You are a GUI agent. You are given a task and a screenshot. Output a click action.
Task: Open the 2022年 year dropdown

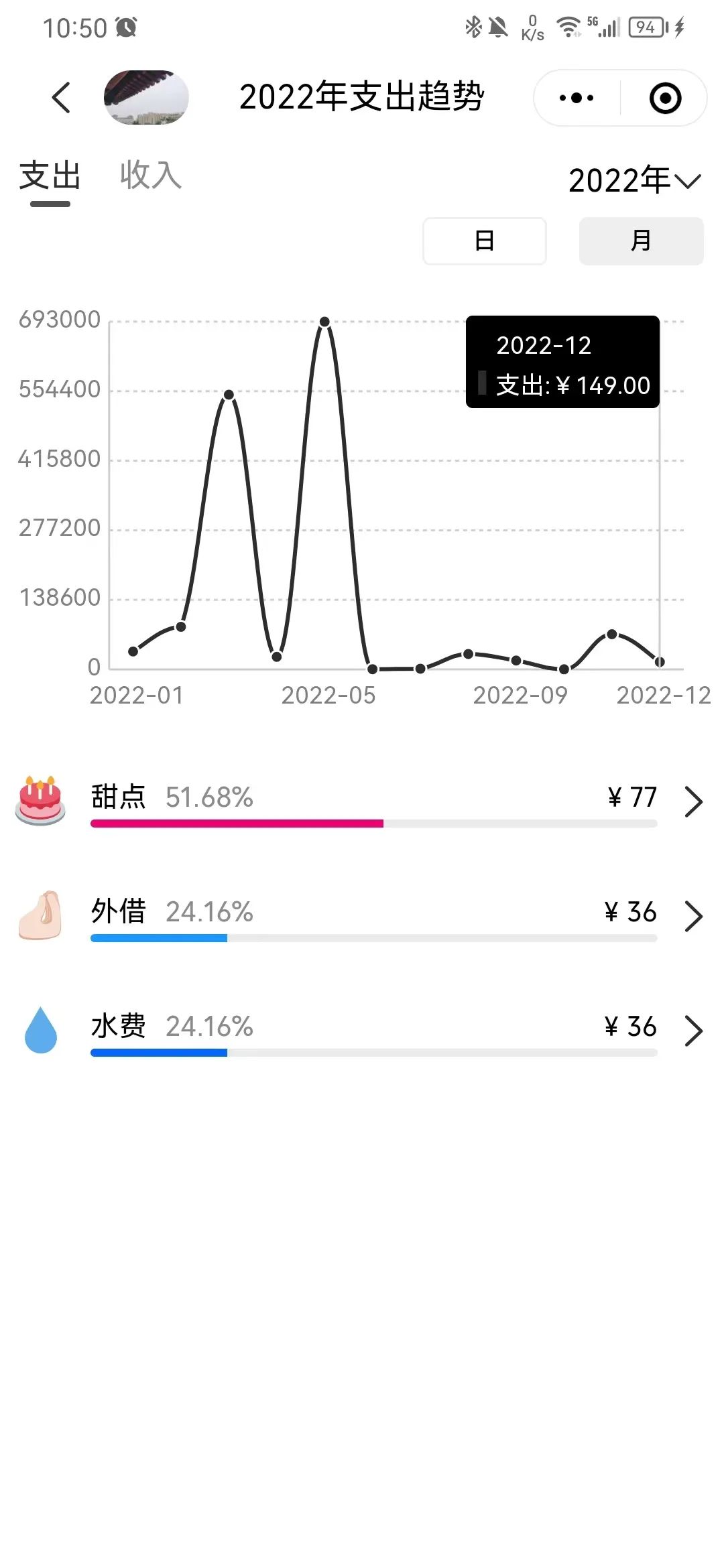(x=634, y=180)
